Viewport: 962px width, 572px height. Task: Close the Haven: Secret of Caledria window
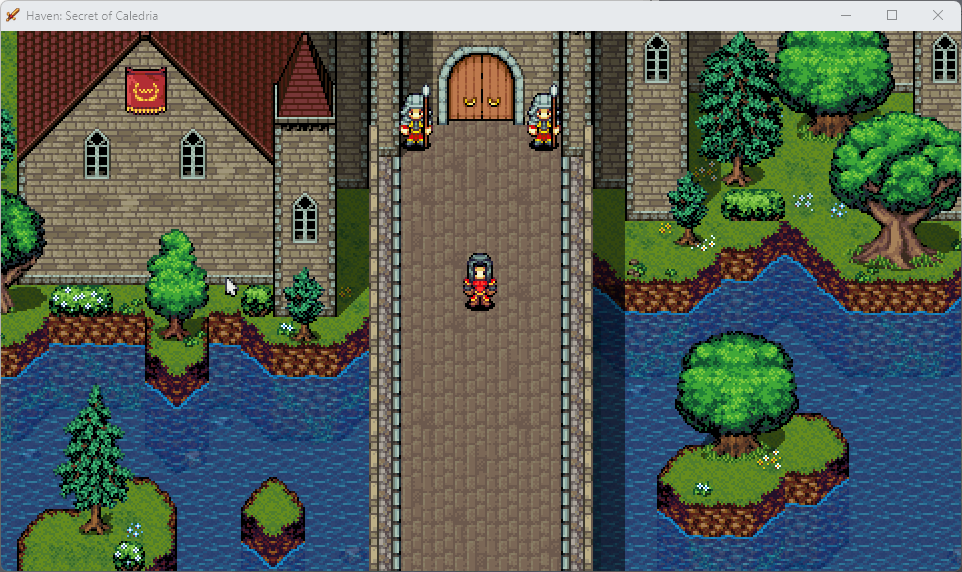937,15
